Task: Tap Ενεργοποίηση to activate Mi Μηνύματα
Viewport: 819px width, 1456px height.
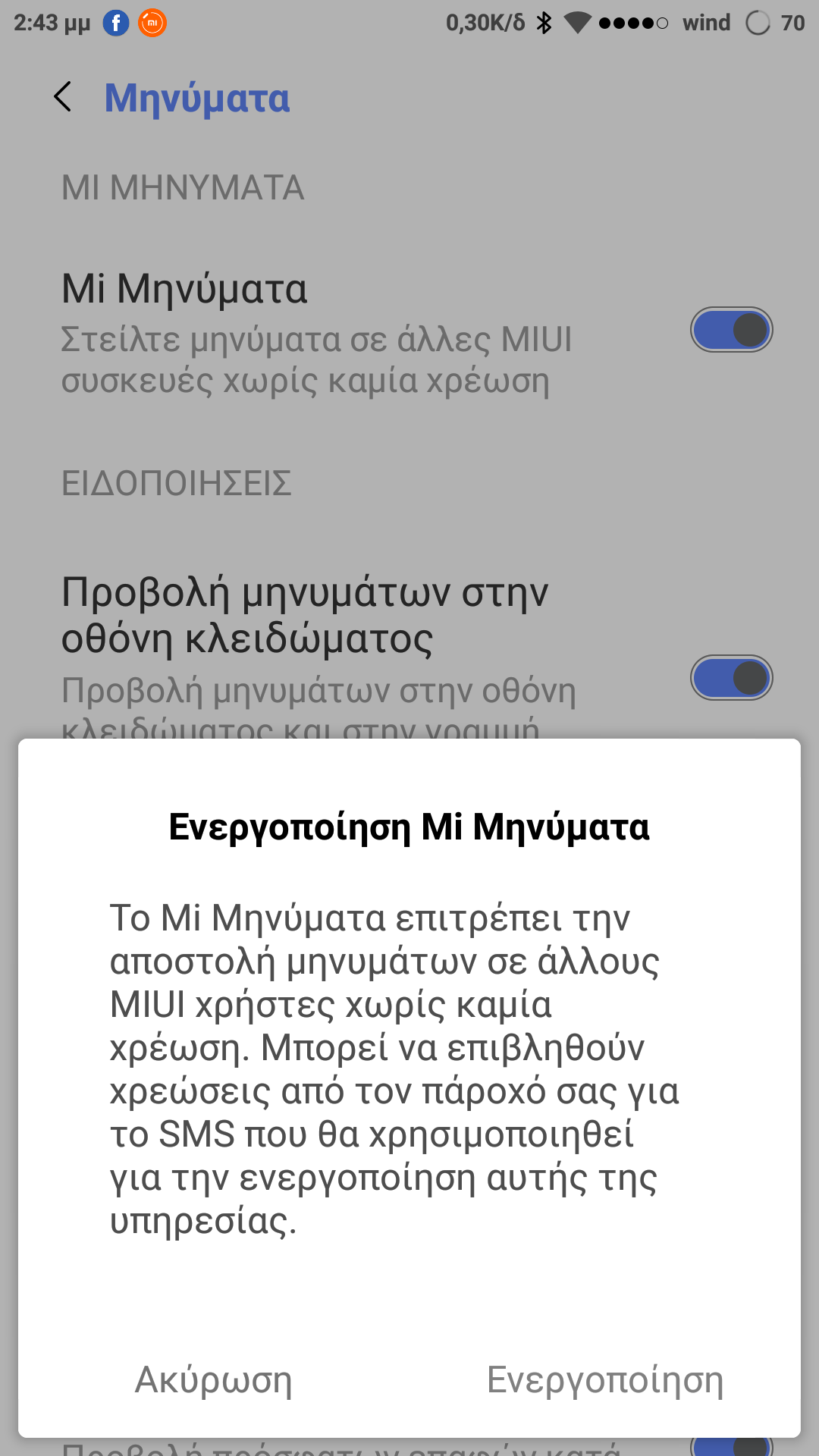Action: click(604, 1379)
